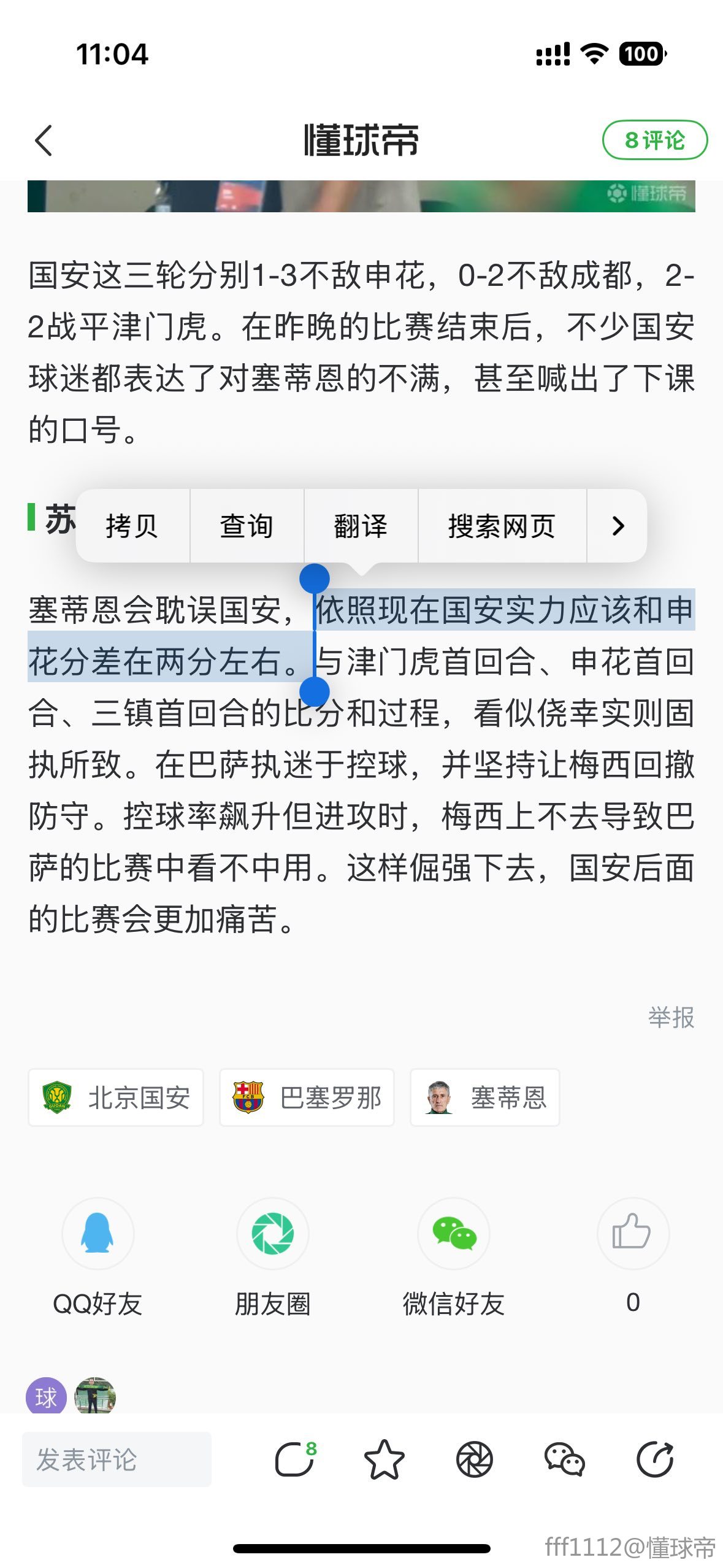
Task: Open the 北京国安 team tag
Action: point(116,1097)
